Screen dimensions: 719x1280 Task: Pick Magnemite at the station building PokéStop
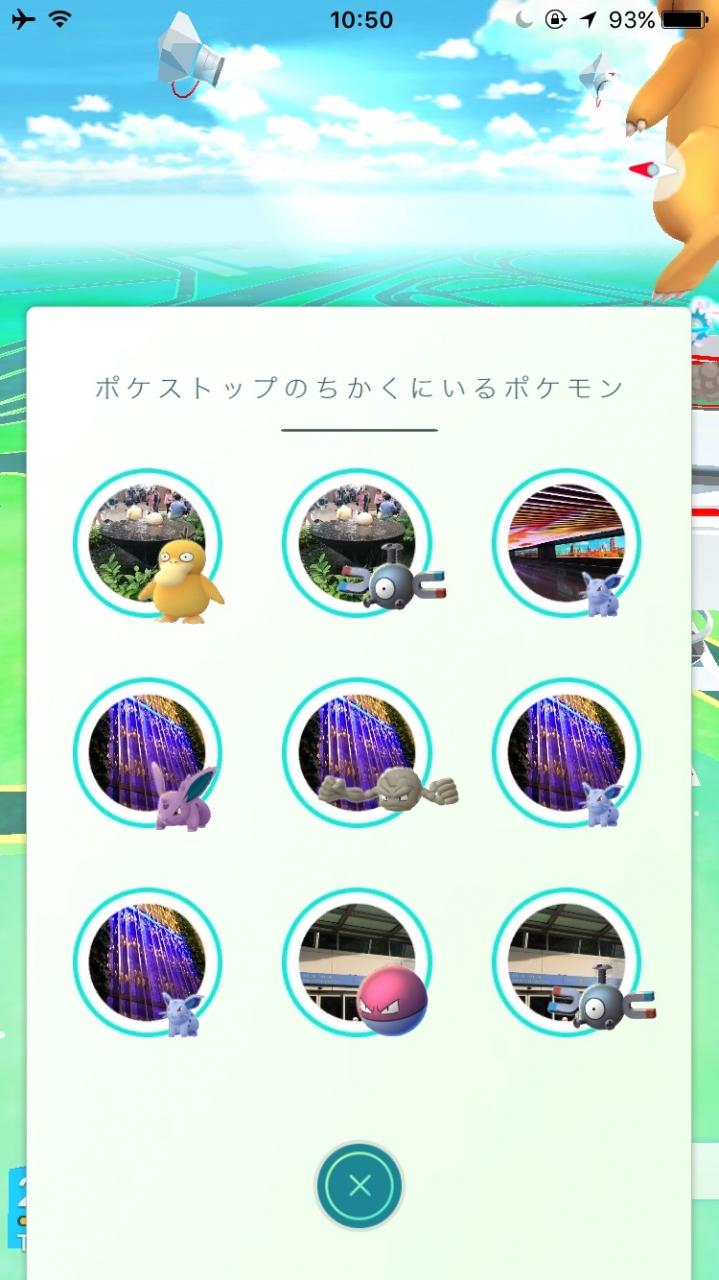point(567,963)
